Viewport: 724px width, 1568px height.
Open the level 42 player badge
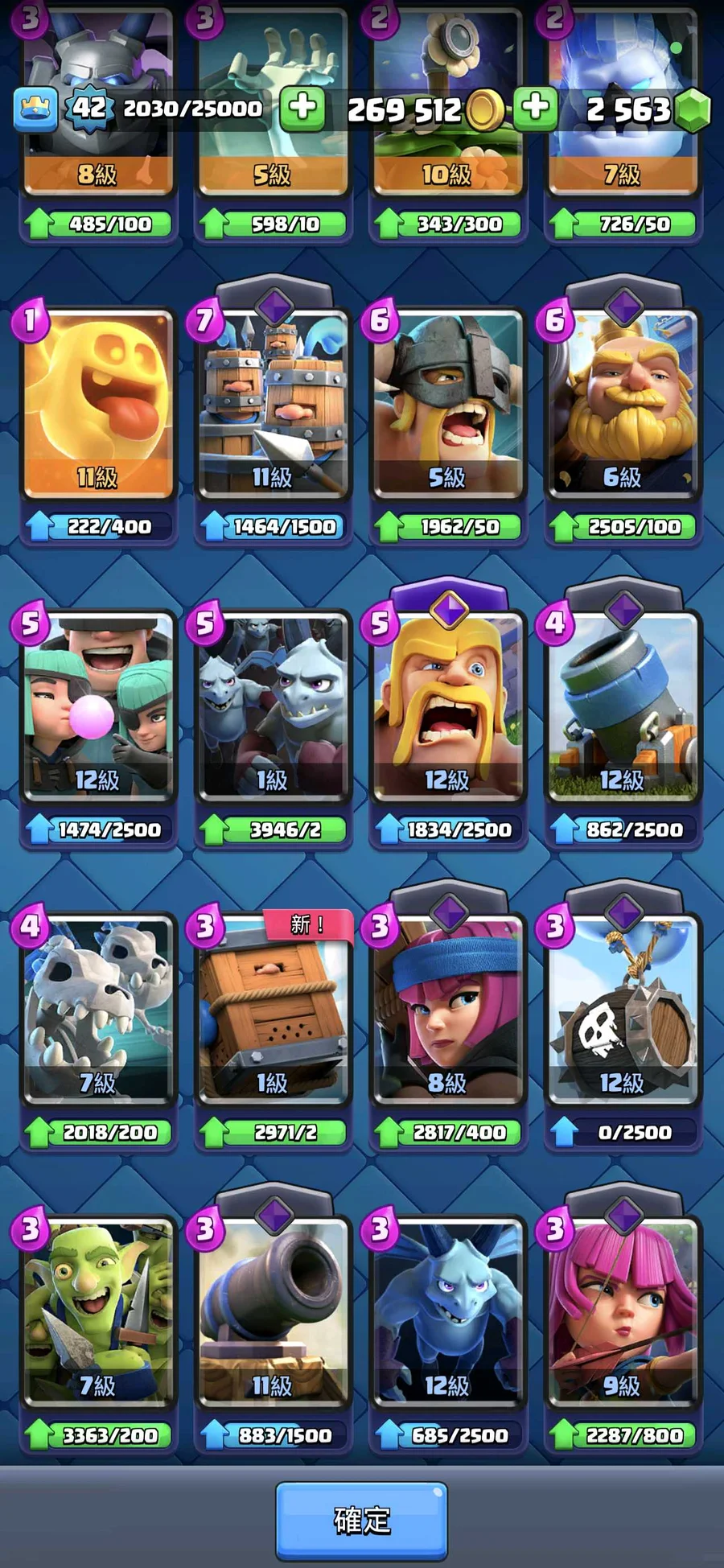[x=88, y=108]
